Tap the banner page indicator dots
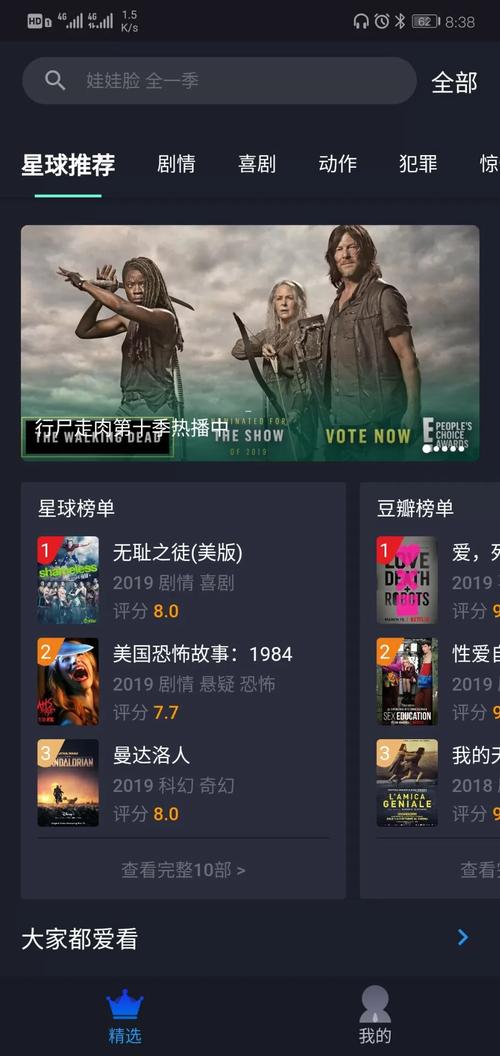 pyautogui.click(x=443, y=448)
